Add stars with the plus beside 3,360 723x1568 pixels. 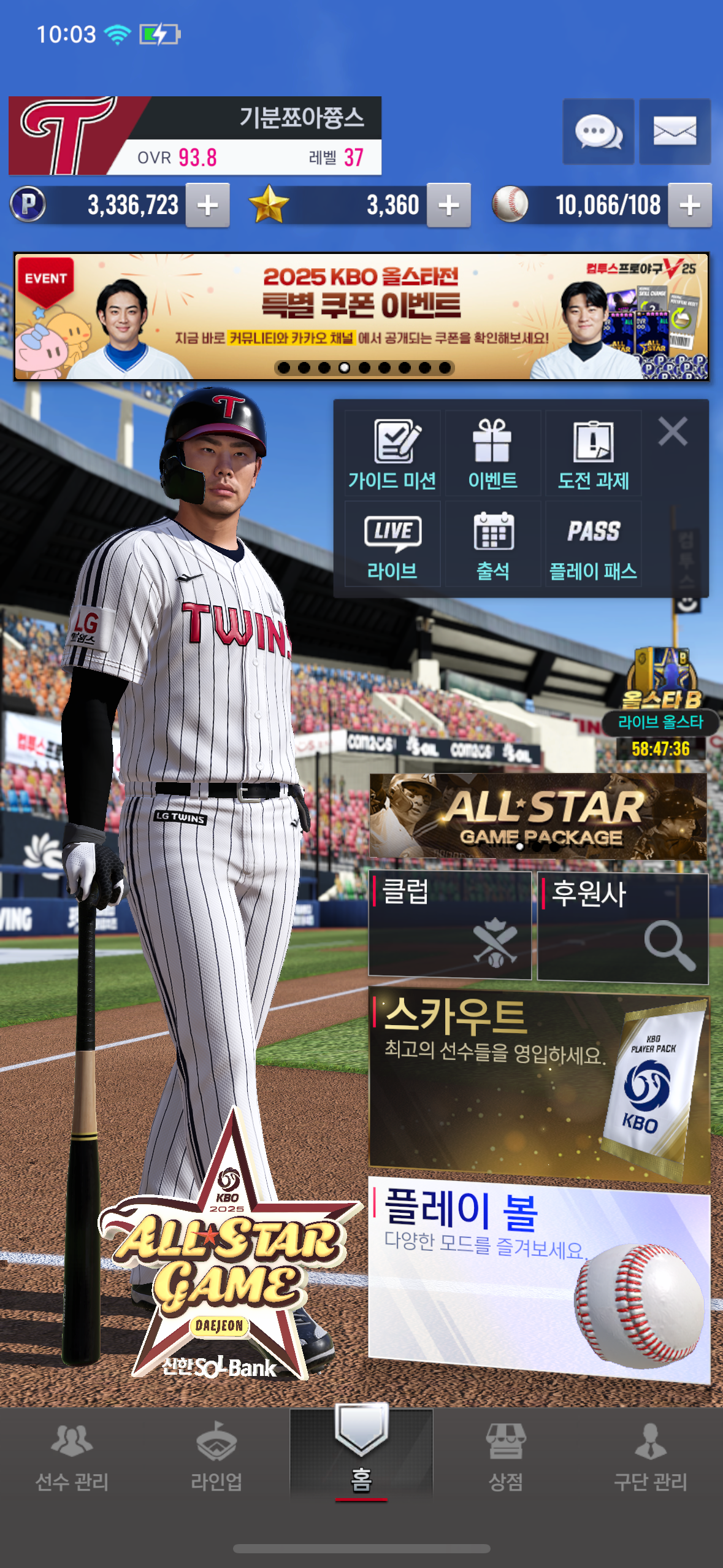[x=449, y=206]
